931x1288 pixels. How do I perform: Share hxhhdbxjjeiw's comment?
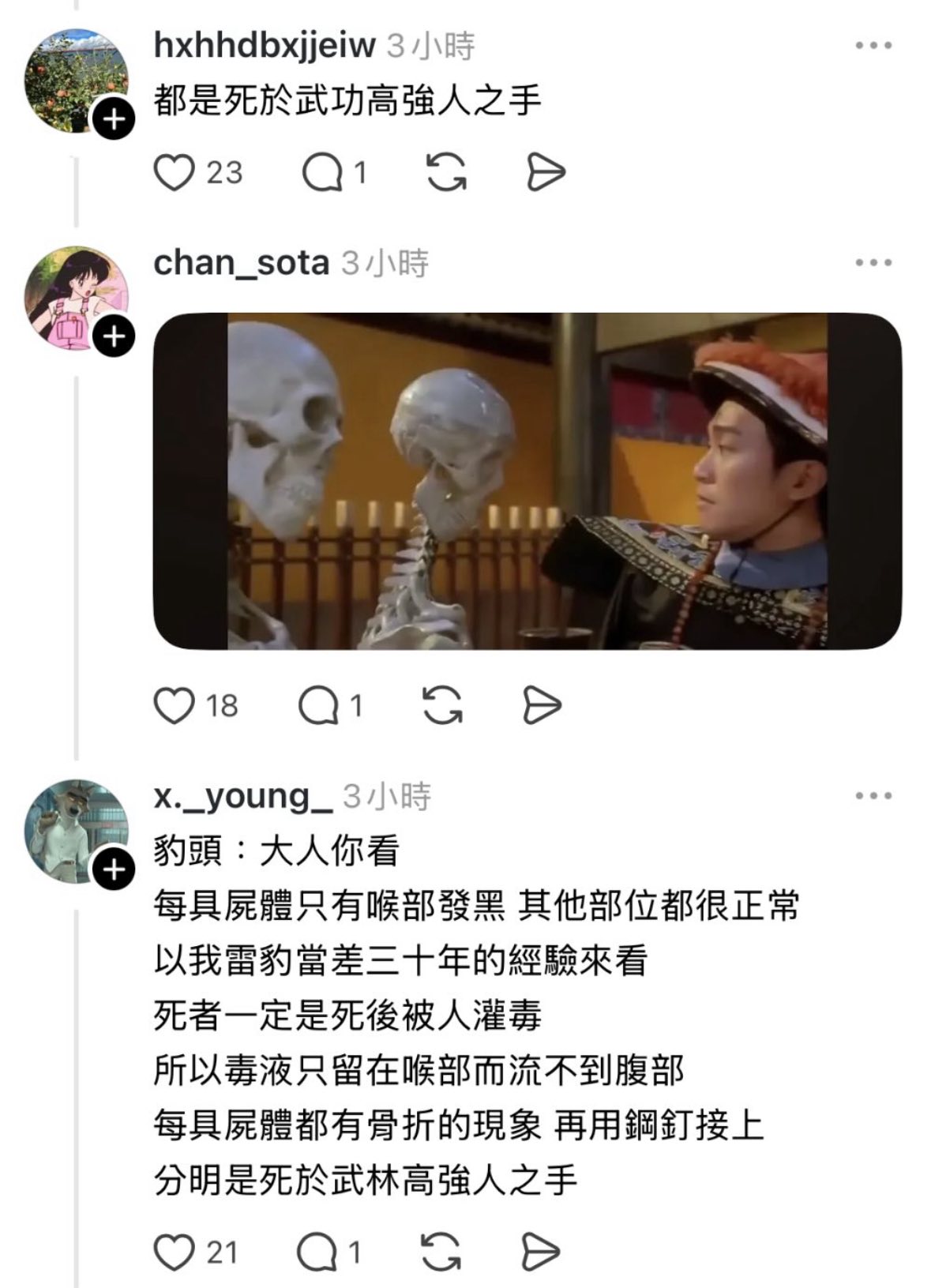(546, 172)
